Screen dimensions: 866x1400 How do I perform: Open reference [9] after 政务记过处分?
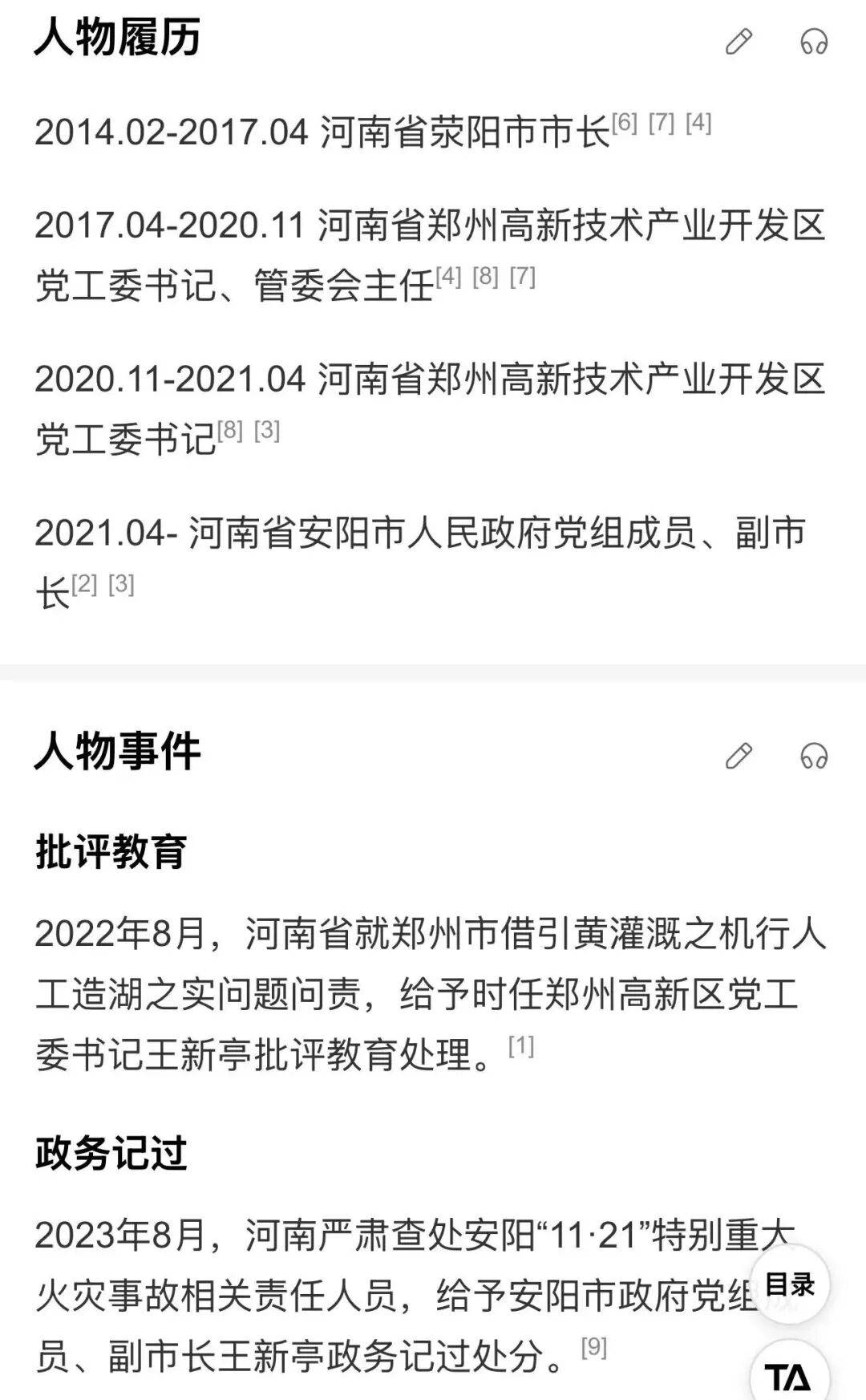click(x=593, y=1346)
